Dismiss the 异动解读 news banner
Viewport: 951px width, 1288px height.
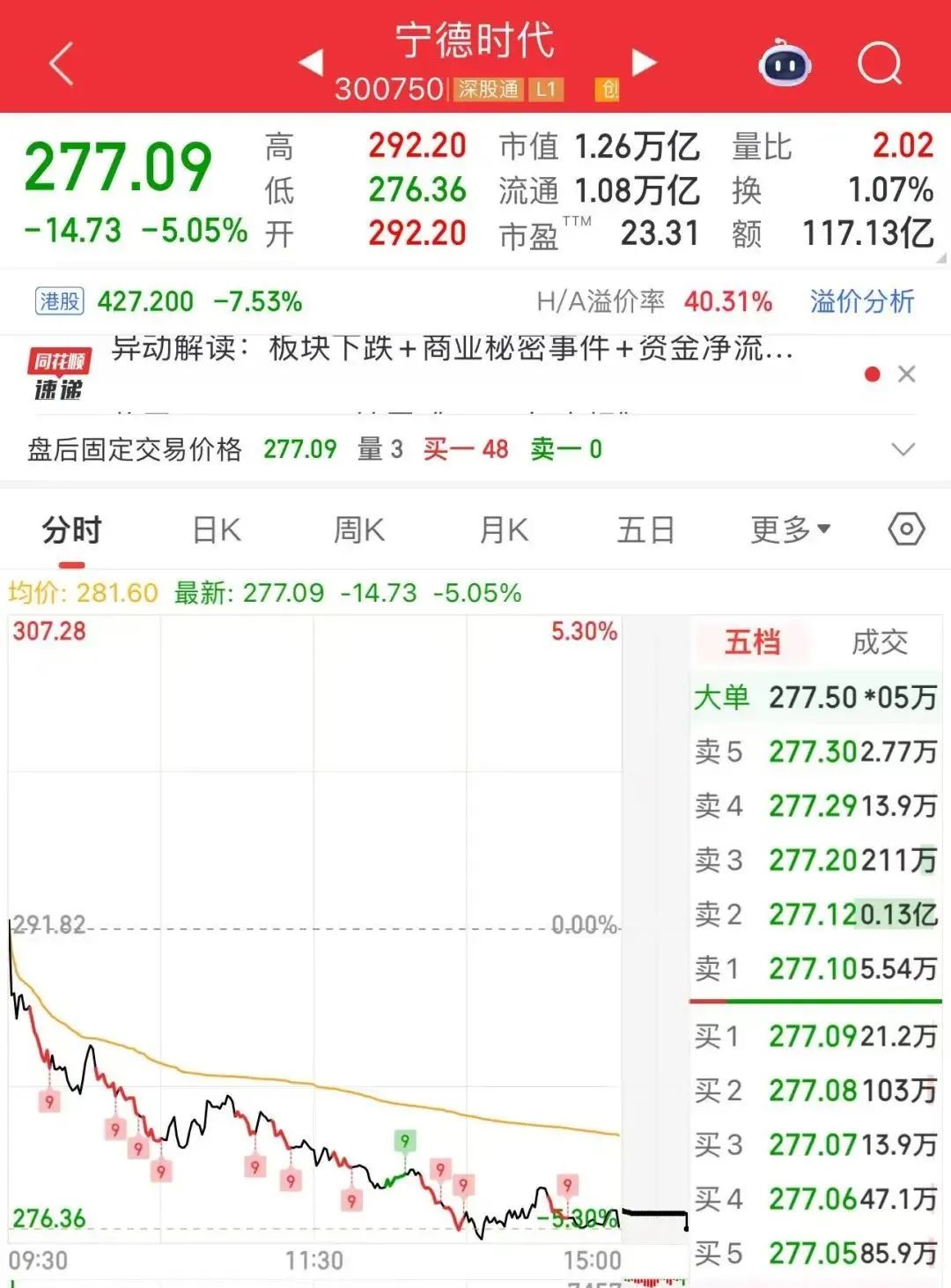[x=906, y=374]
